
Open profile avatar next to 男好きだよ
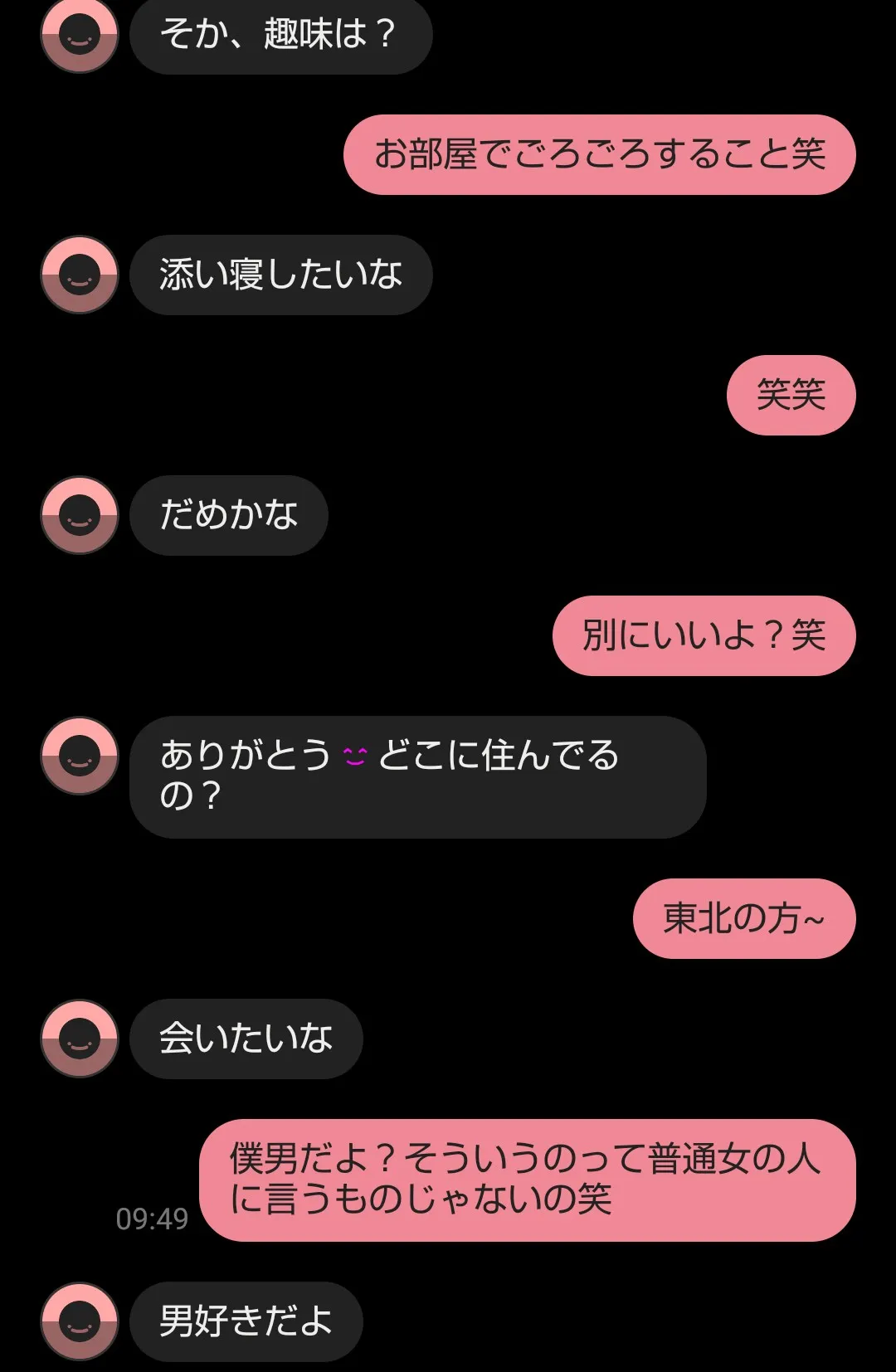pos(80,1321)
